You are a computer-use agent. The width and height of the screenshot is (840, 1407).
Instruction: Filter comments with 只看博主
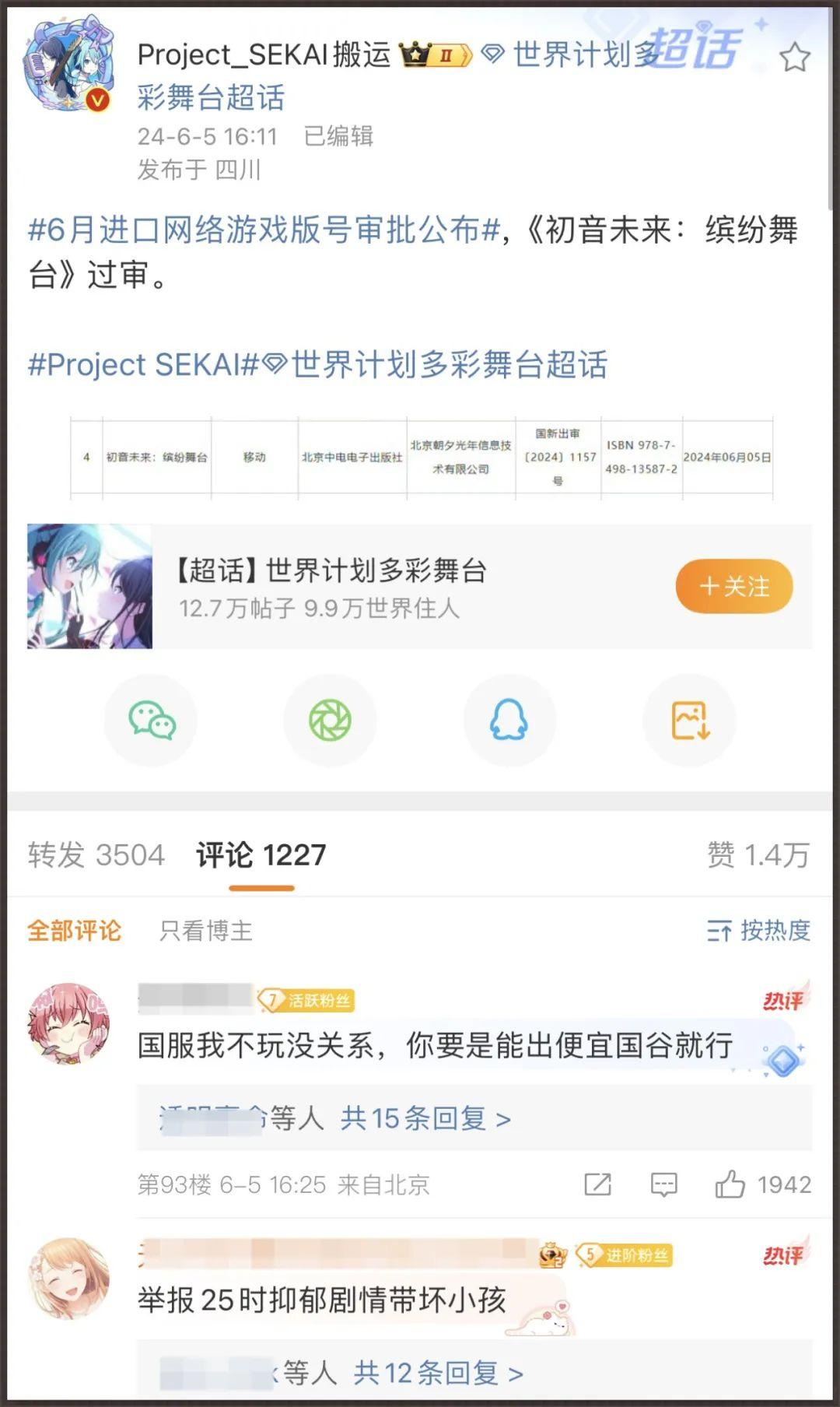tap(205, 931)
